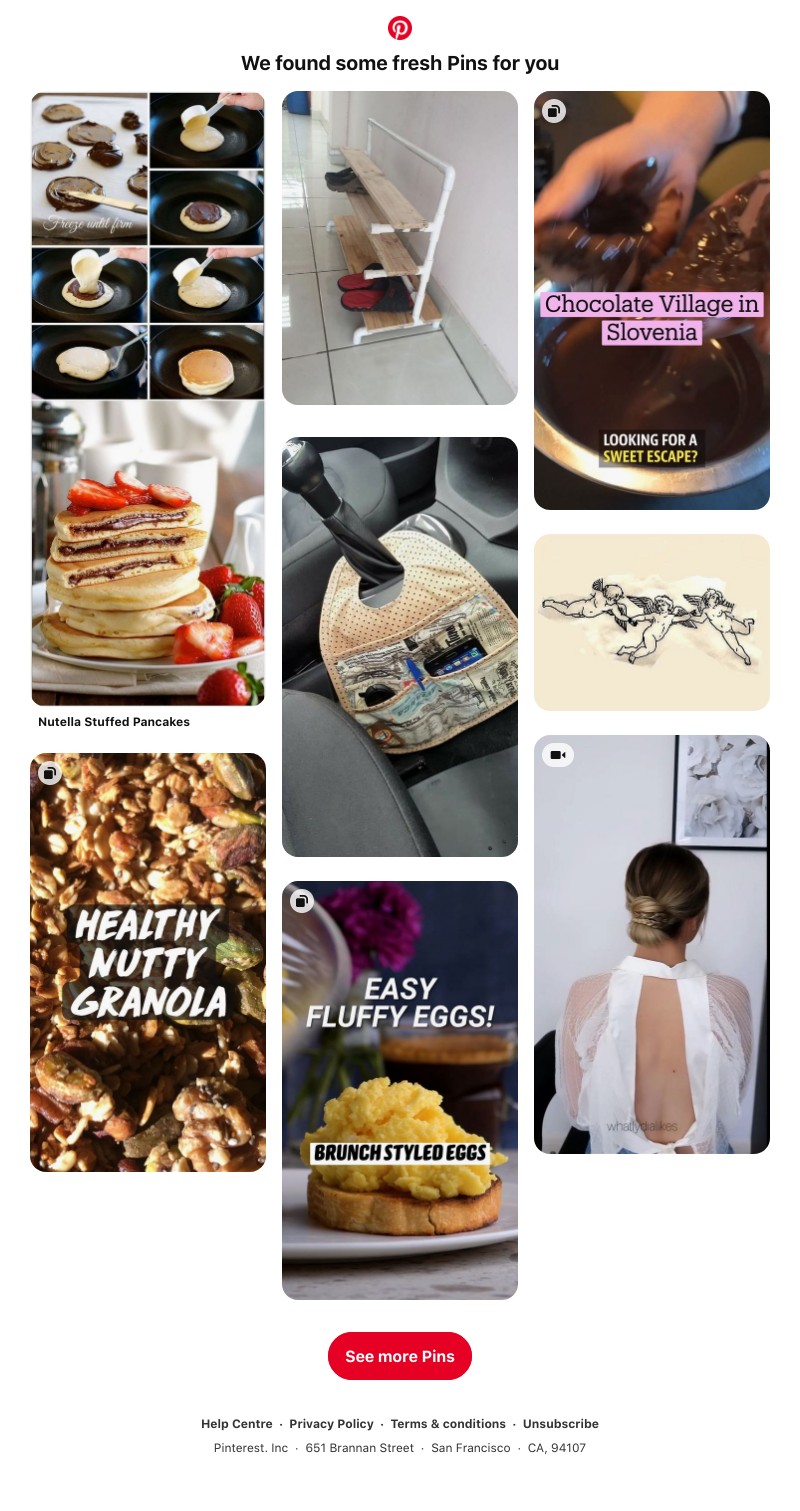Open the Nutella Stuffed Pancakes pin

tap(148, 400)
